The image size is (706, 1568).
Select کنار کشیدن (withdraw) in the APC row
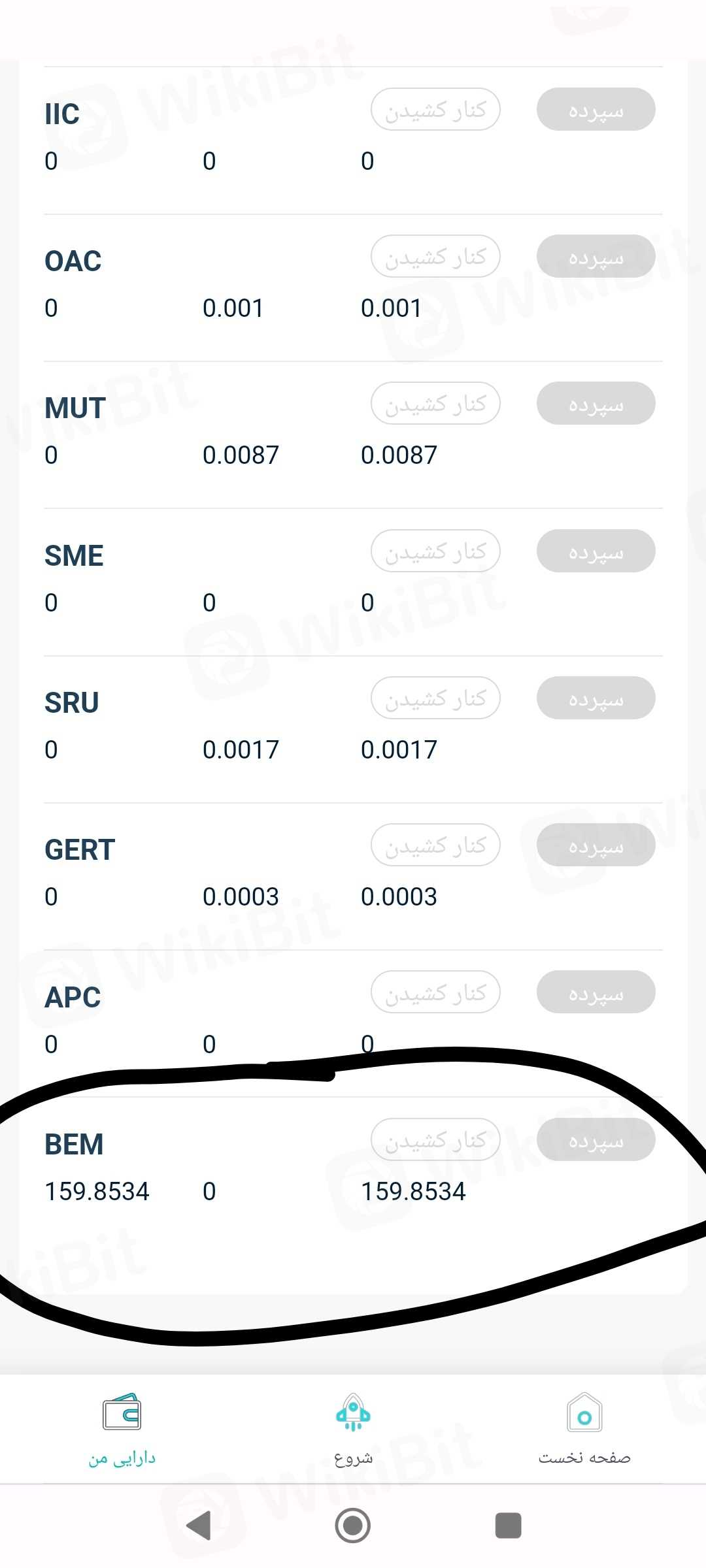click(x=435, y=992)
